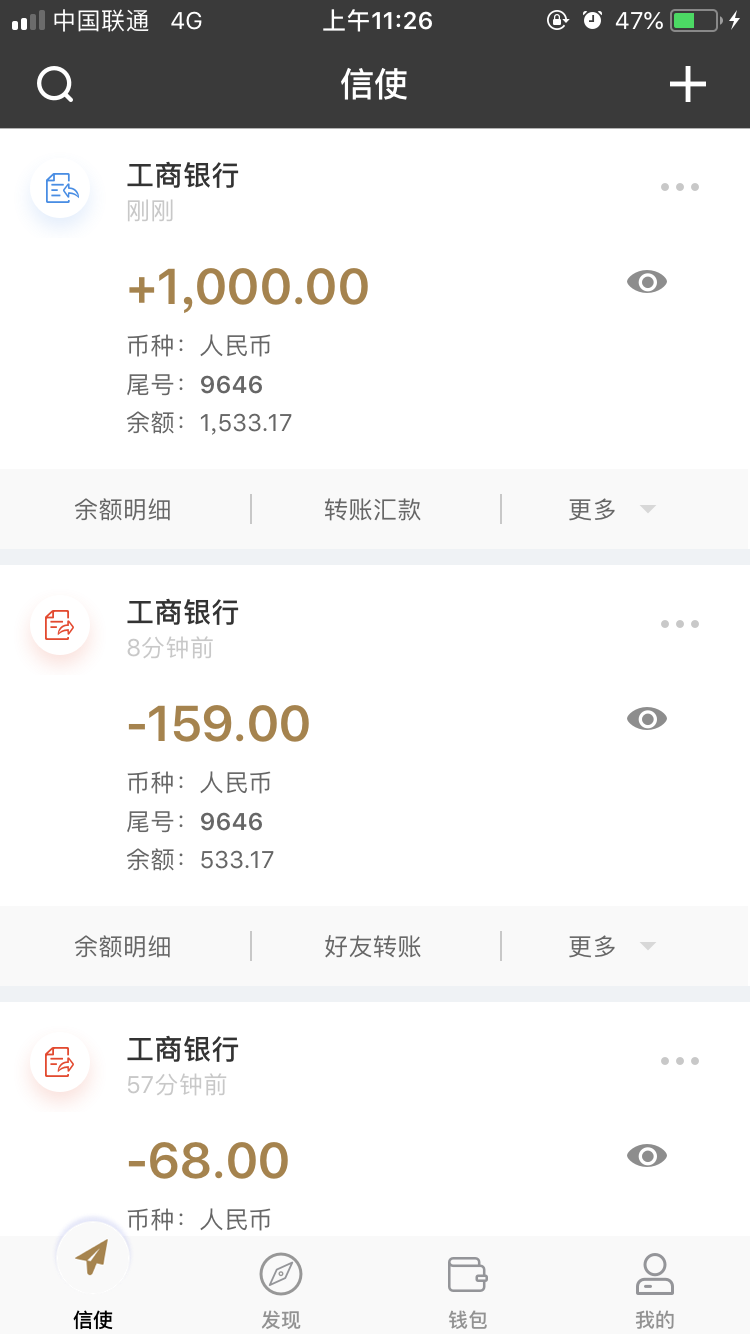This screenshot has height=1334, width=750.
Task: Hide the +1,000.00 amount with eye icon
Action: tap(647, 282)
